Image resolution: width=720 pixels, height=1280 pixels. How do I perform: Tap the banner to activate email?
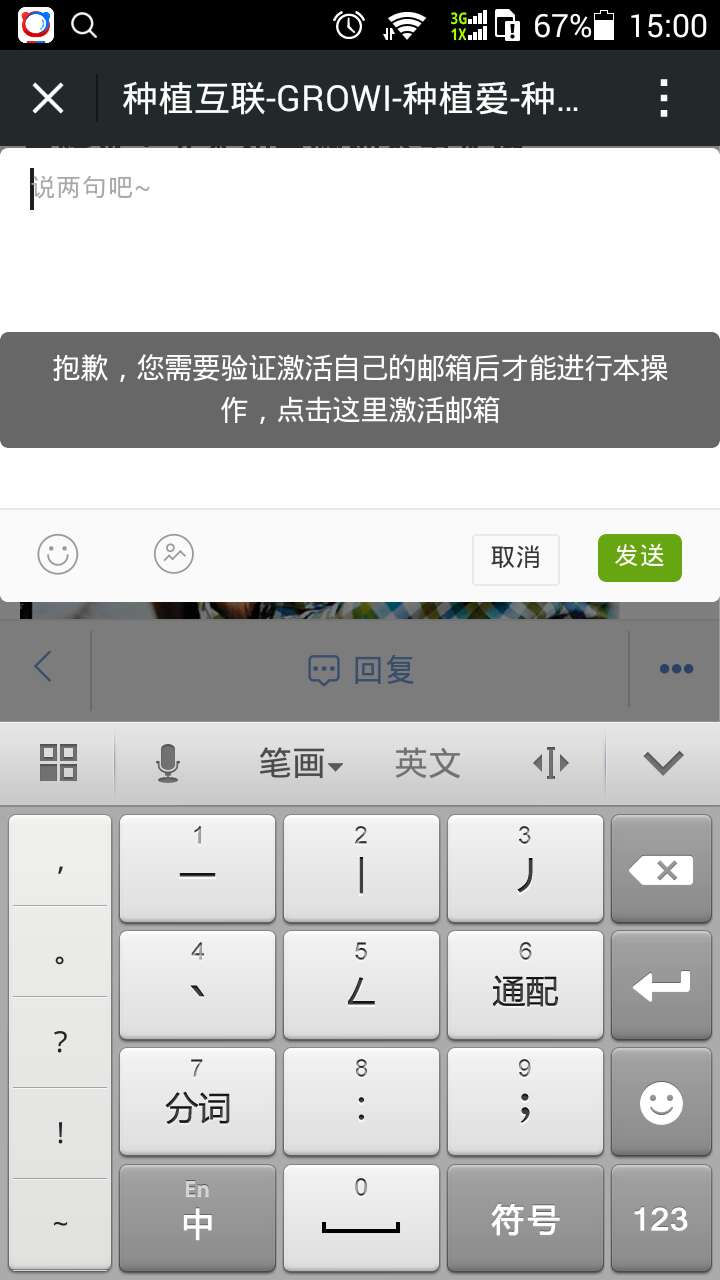pos(360,390)
